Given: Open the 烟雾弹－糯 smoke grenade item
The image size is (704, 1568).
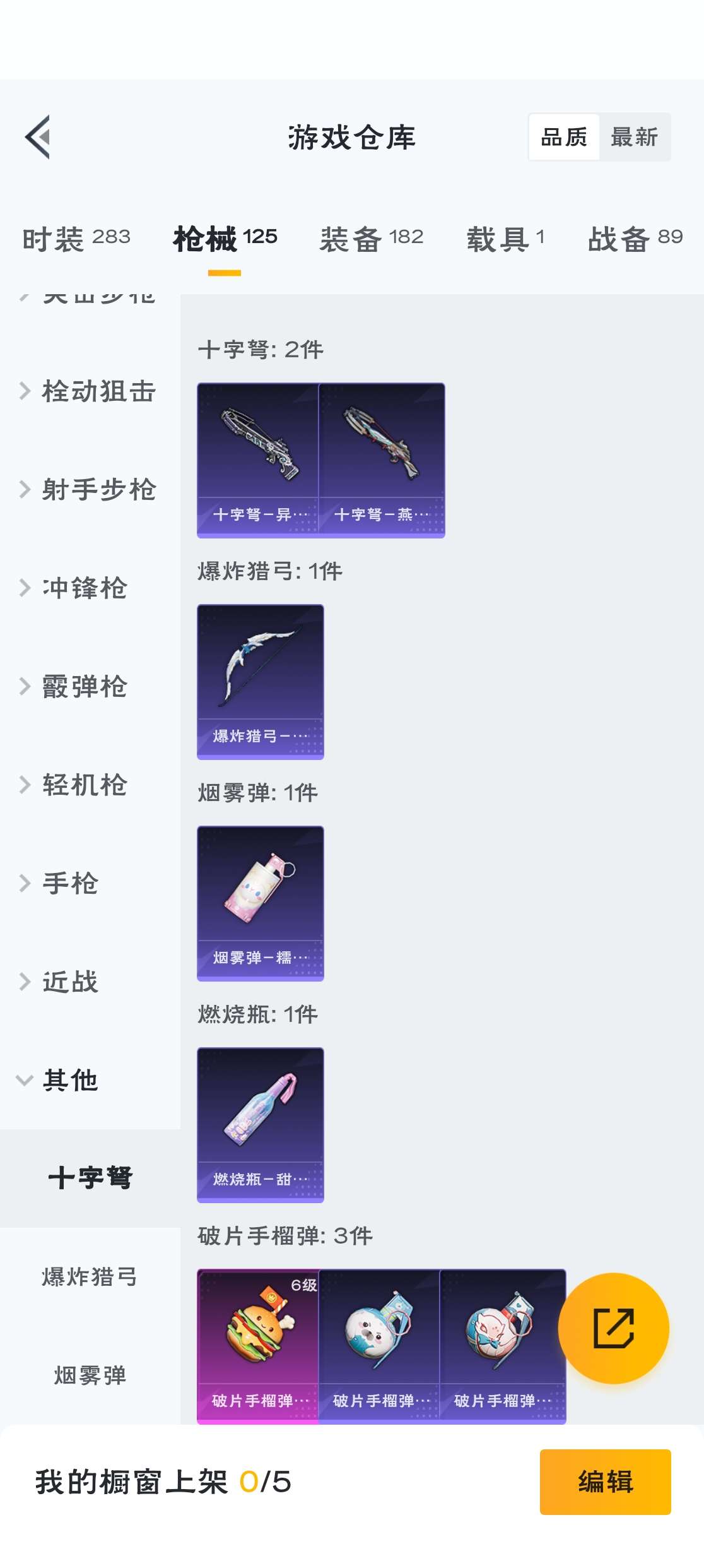Looking at the screenshot, I should (260, 903).
